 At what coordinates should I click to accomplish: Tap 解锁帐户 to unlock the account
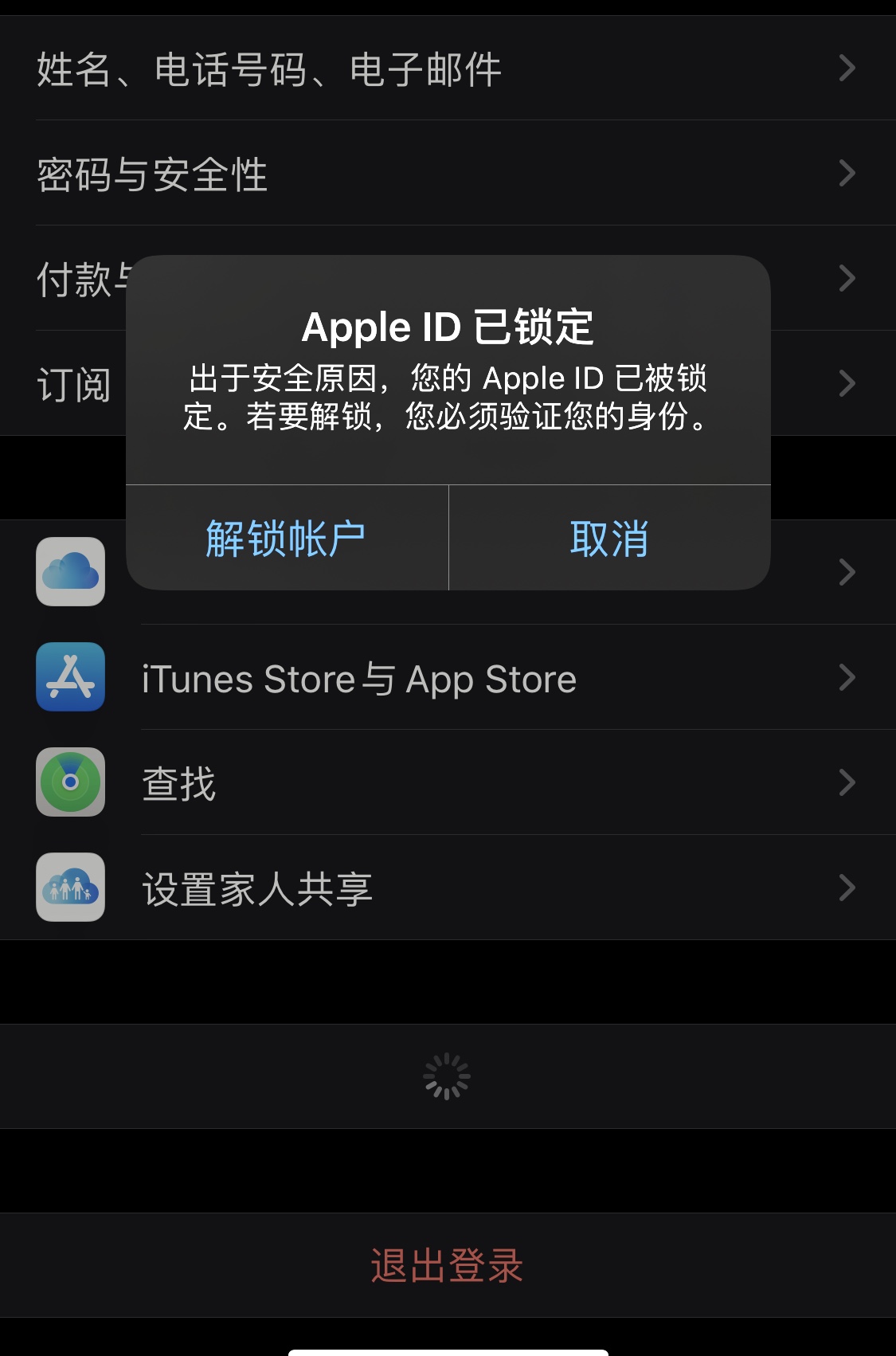pos(287,539)
